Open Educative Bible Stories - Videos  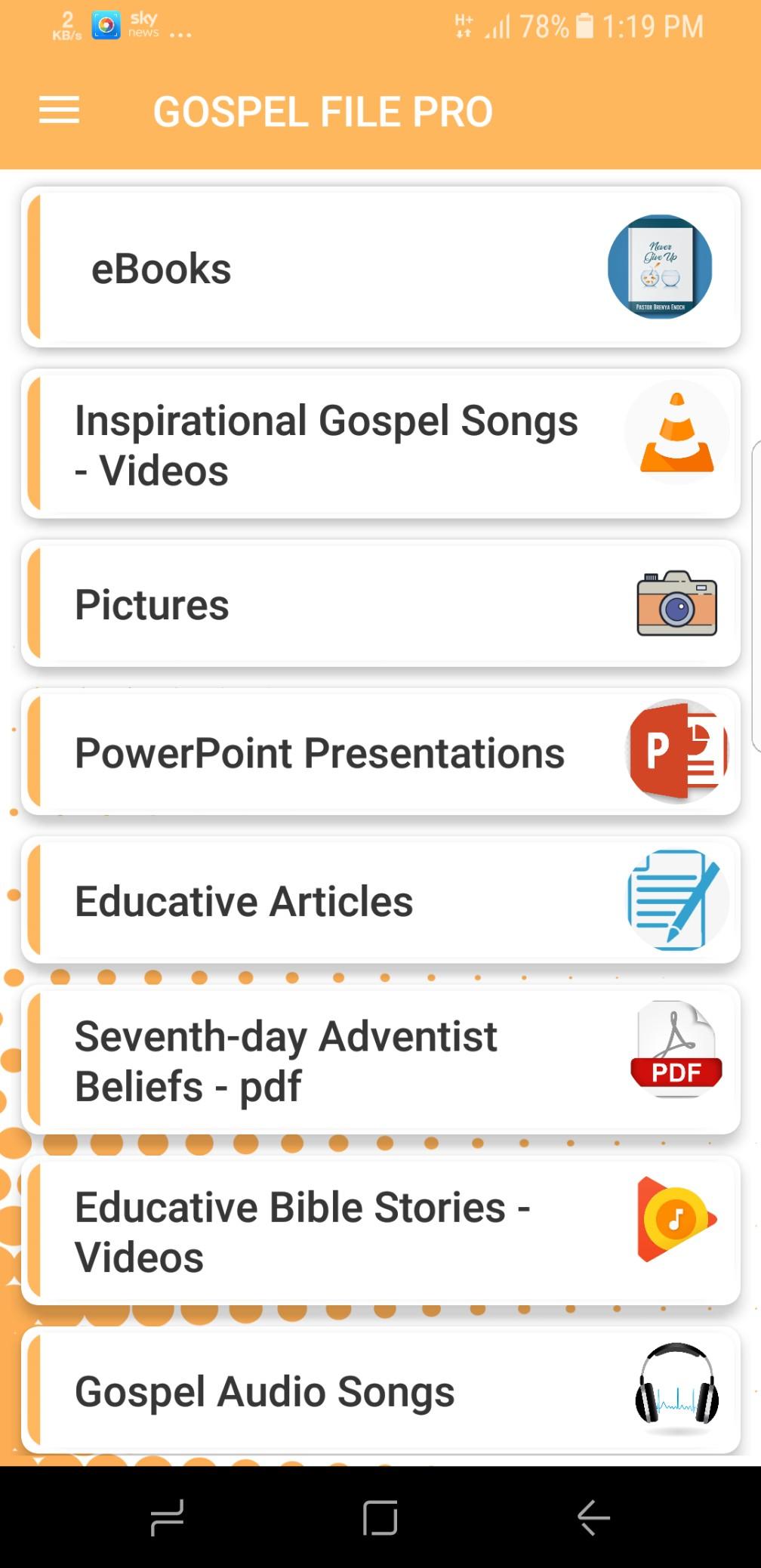pyautogui.click(x=380, y=1230)
